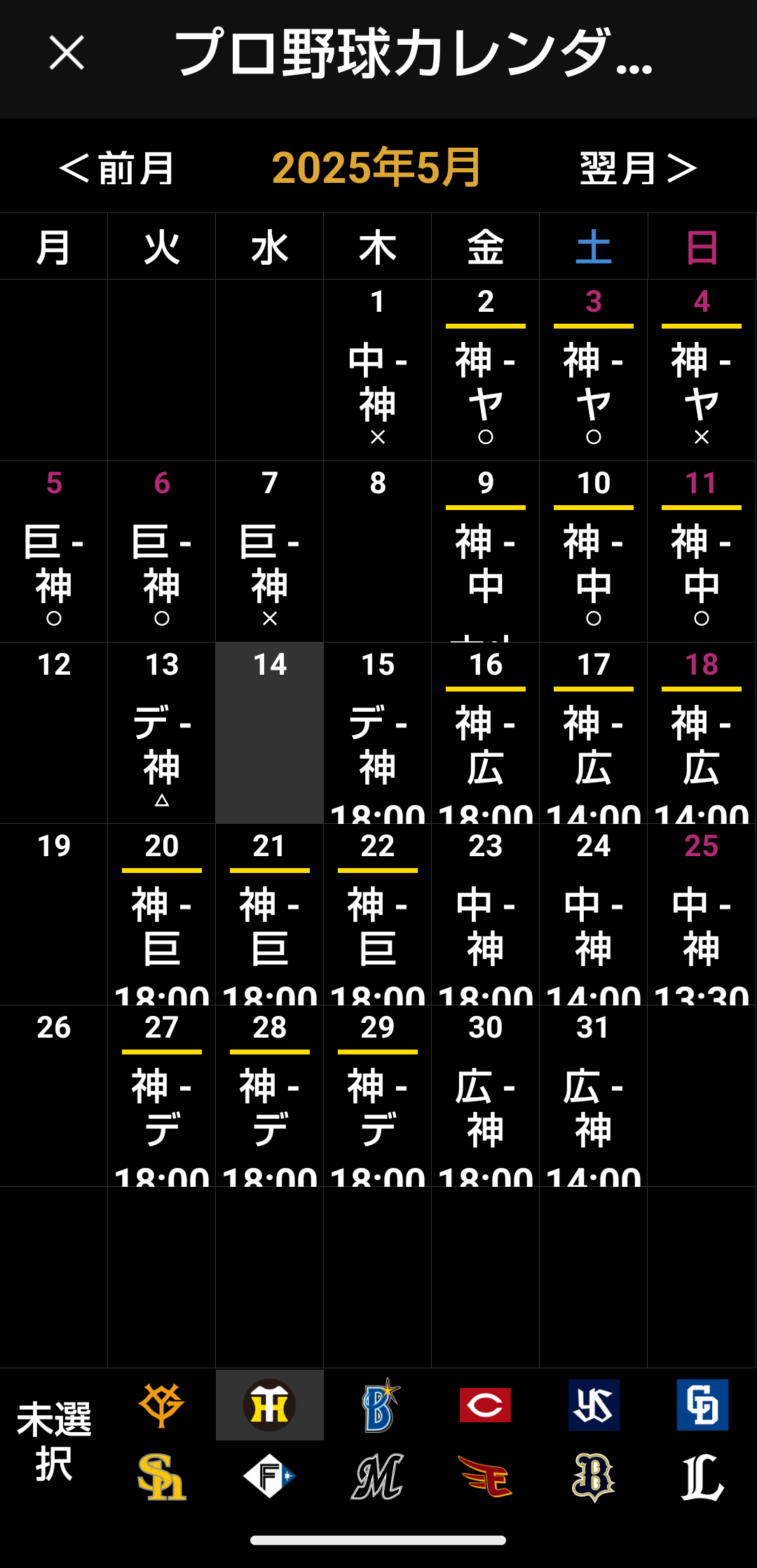This screenshot has width=757, height=1568.
Task: Pick the Seibu Lions team logo
Action: pos(702,1476)
